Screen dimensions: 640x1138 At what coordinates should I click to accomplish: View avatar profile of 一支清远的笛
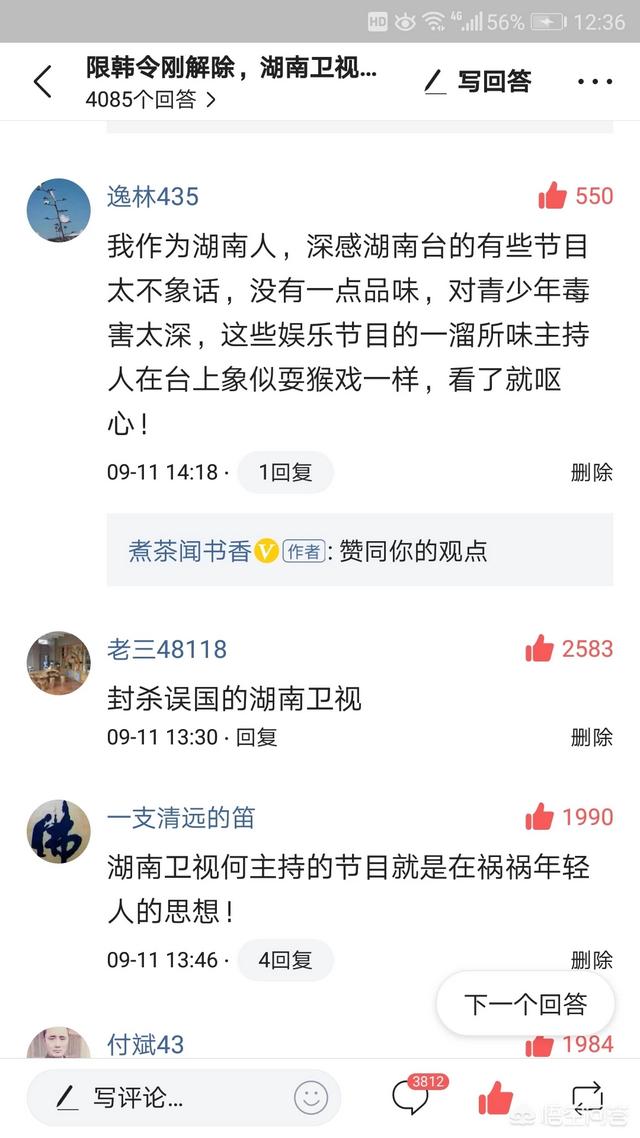click(x=58, y=830)
